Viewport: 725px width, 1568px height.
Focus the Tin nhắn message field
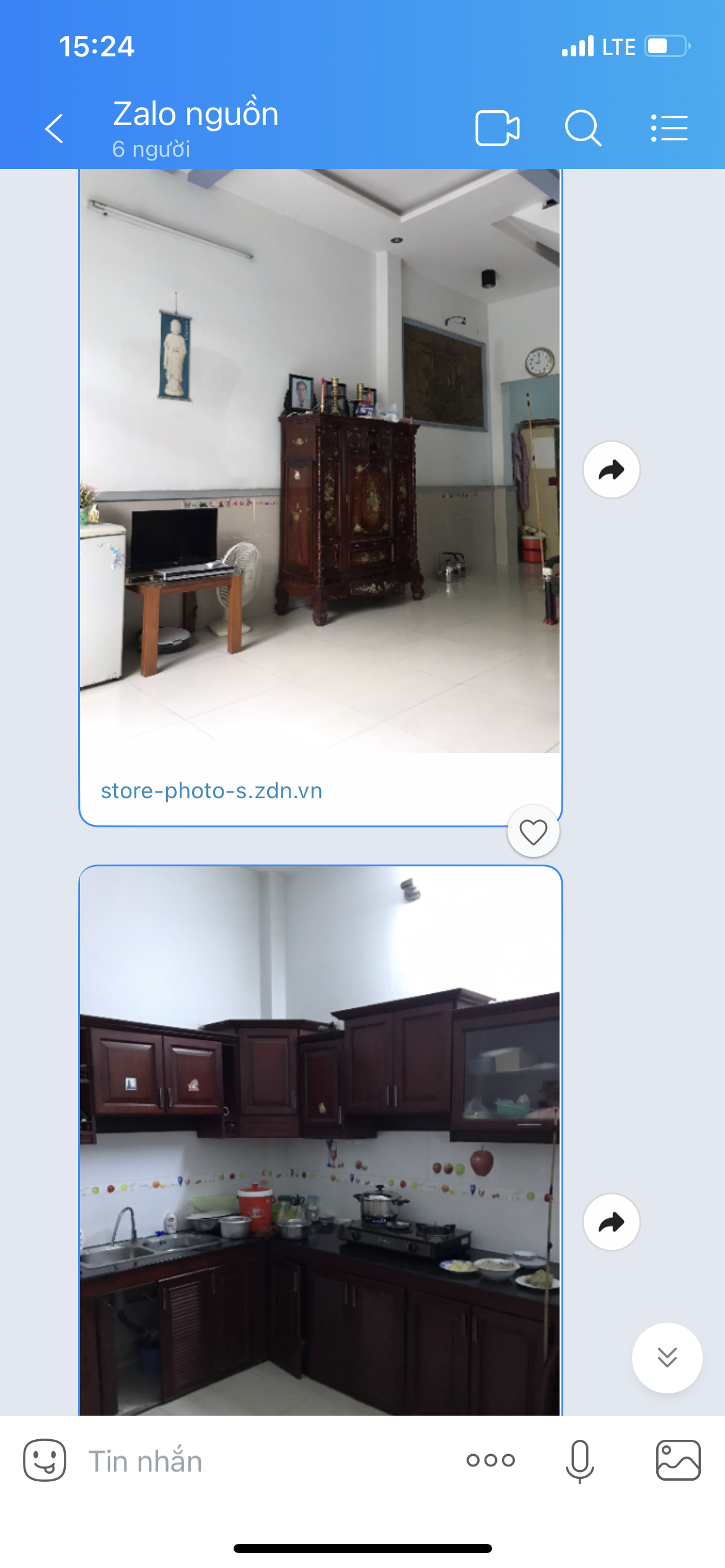pyautogui.click(x=266, y=1461)
